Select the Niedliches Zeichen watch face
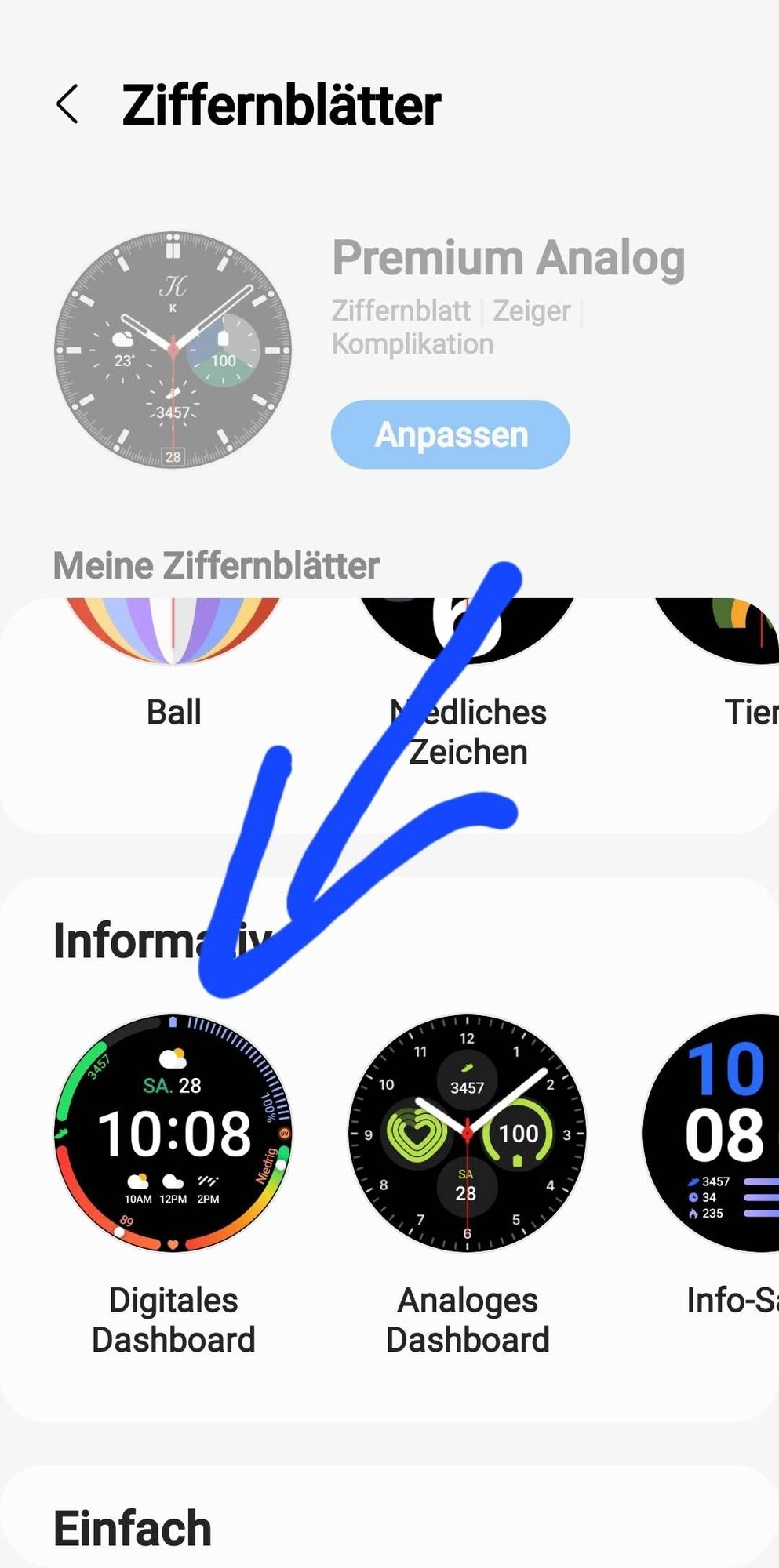Screen dimensions: 779x1568 coord(467,627)
